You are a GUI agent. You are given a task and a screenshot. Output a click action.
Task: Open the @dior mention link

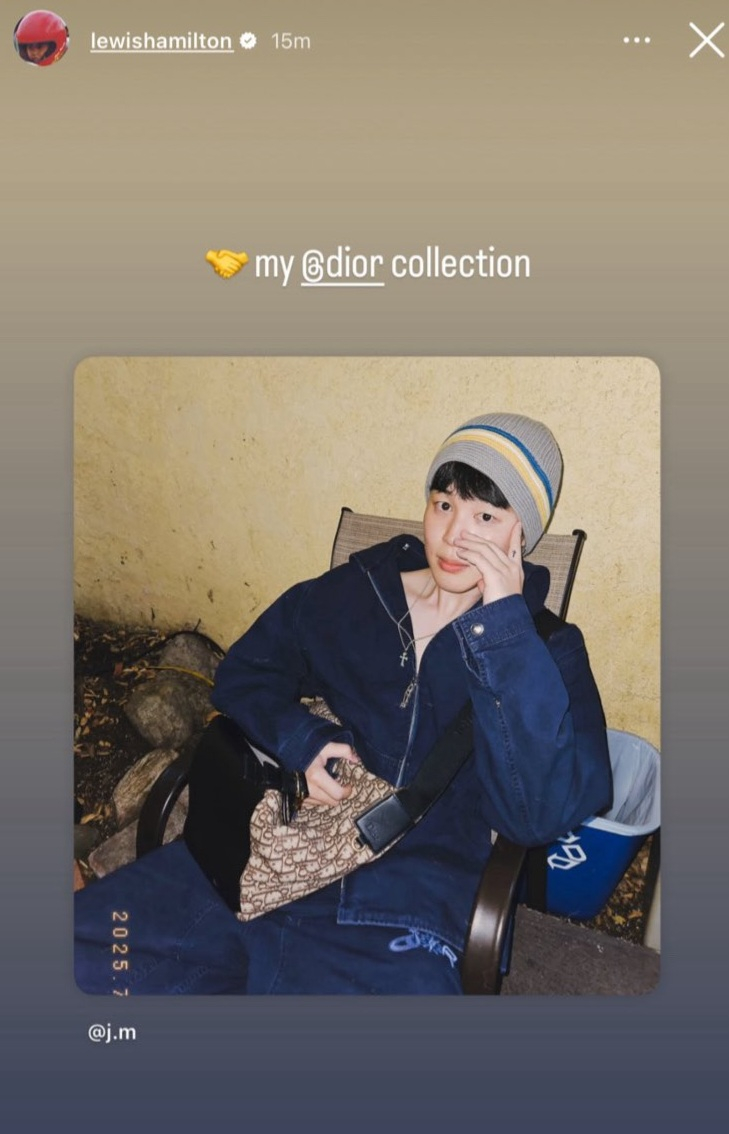(342, 265)
